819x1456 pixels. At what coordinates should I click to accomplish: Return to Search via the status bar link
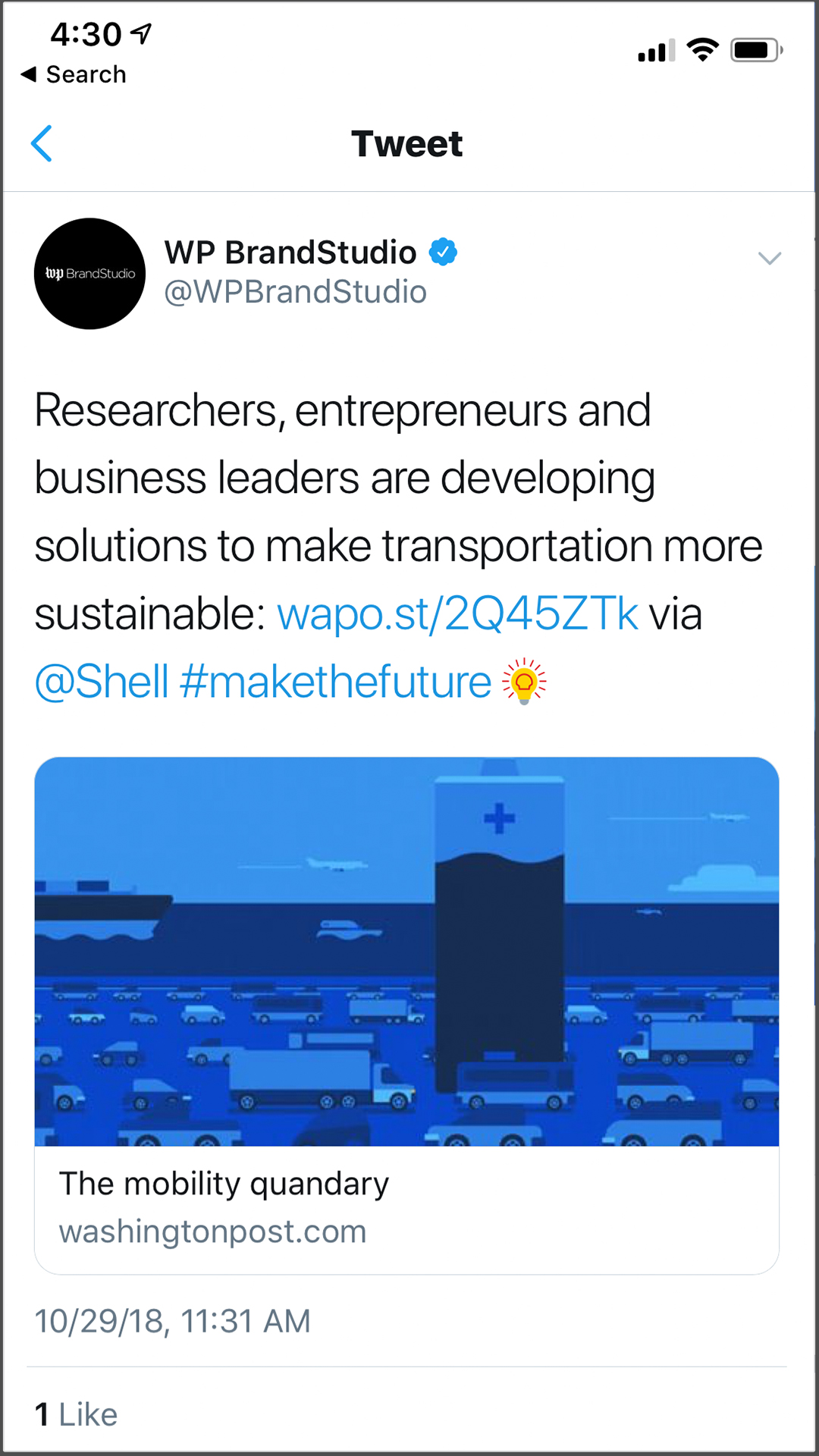click(74, 74)
